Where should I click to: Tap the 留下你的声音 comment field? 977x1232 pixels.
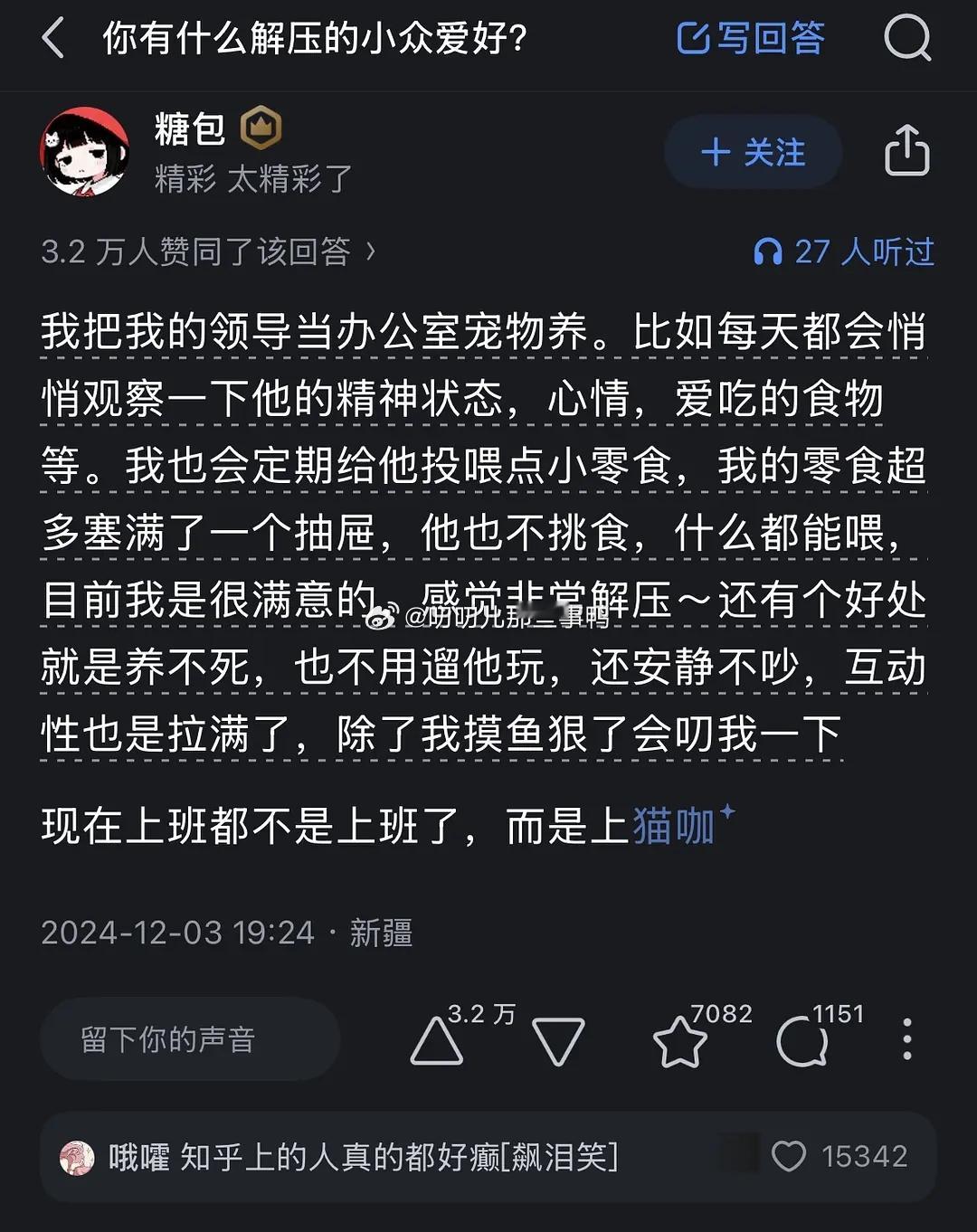click(x=189, y=1039)
